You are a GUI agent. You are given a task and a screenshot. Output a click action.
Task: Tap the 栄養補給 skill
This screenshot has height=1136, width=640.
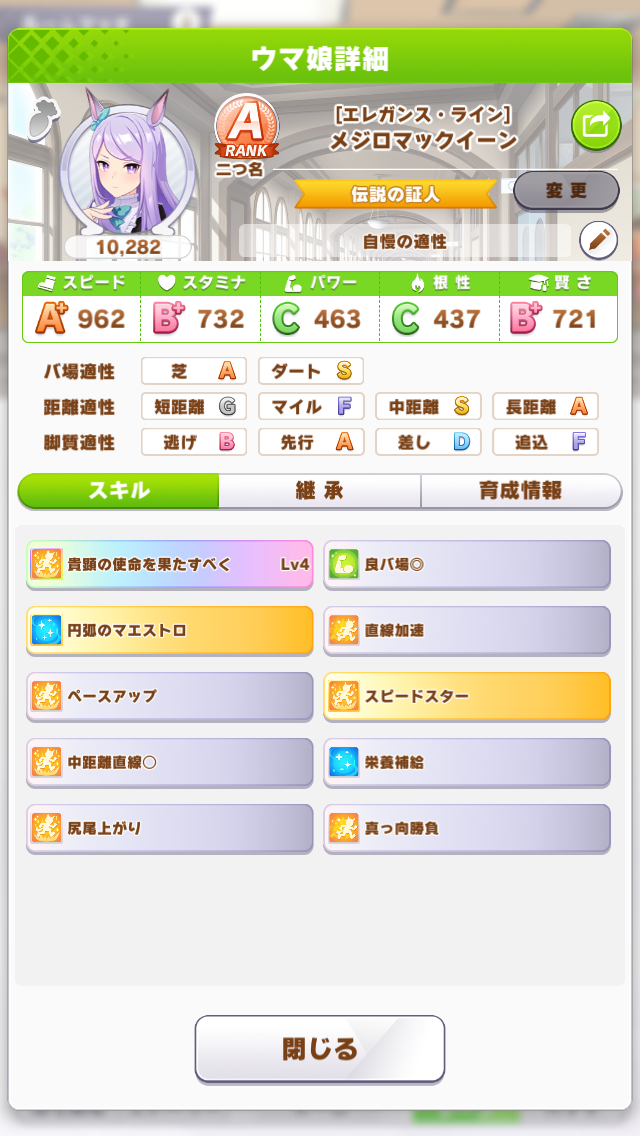click(x=467, y=762)
